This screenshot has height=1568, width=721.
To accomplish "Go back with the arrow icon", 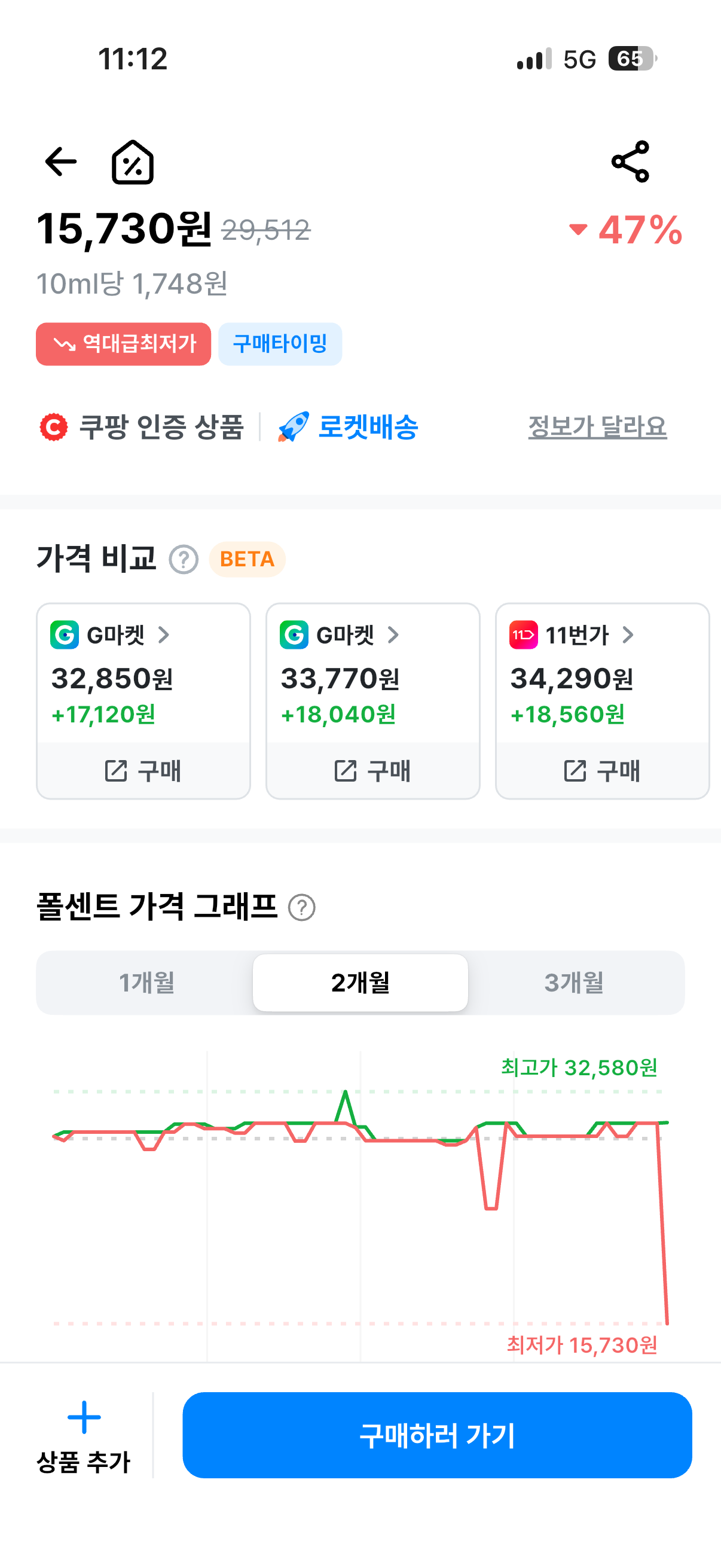I will coord(61,162).
